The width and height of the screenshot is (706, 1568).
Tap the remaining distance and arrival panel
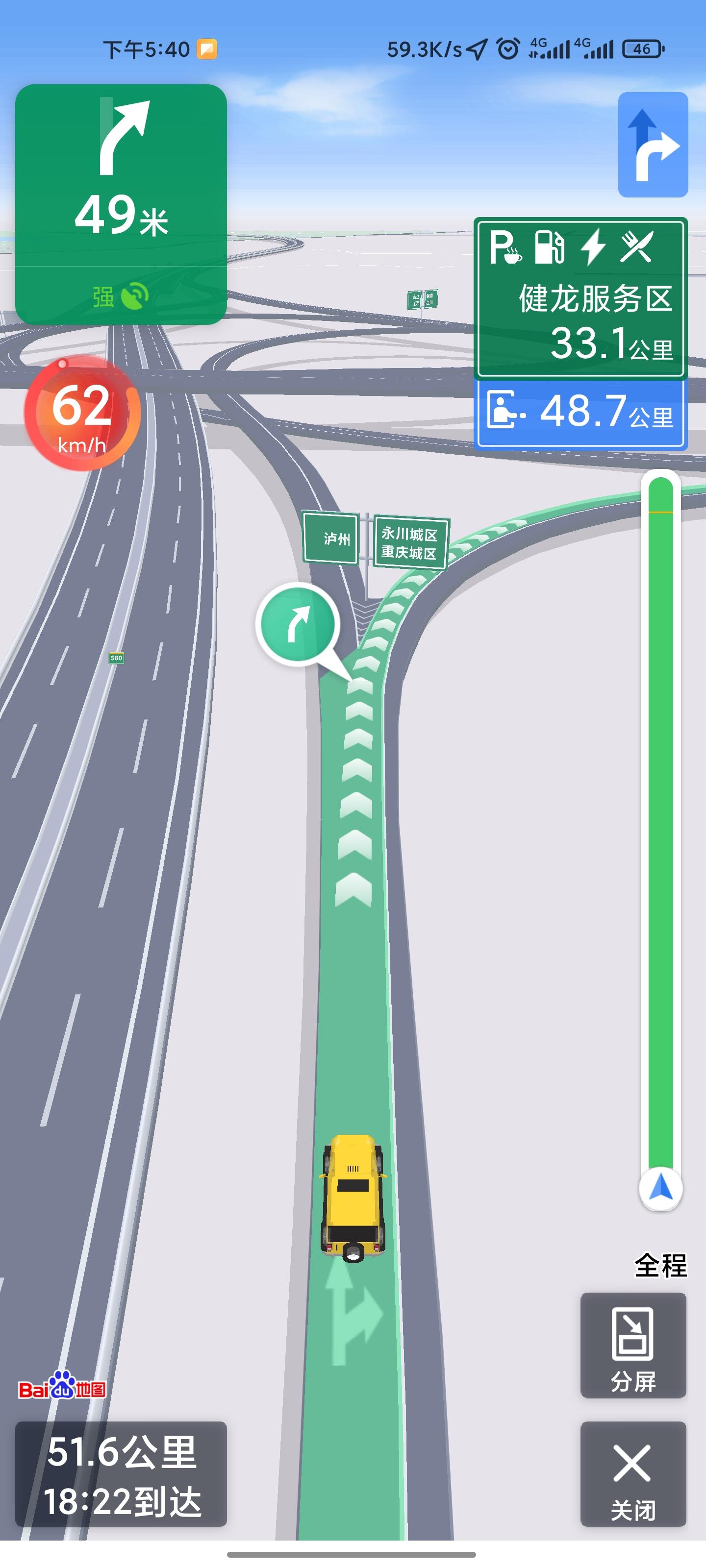pyautogui.click(x=121, y=1473)
